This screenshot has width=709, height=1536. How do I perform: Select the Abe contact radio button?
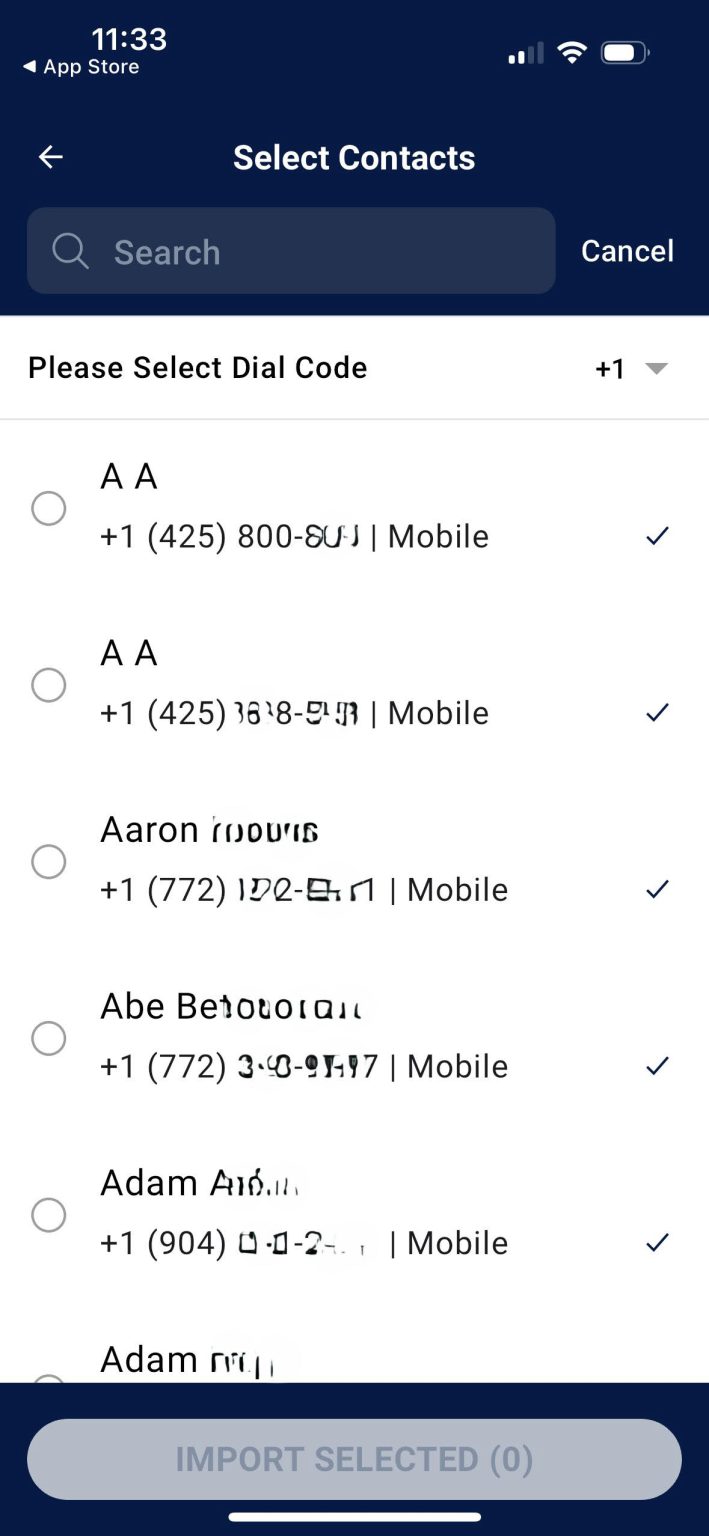pos(49,1038)
